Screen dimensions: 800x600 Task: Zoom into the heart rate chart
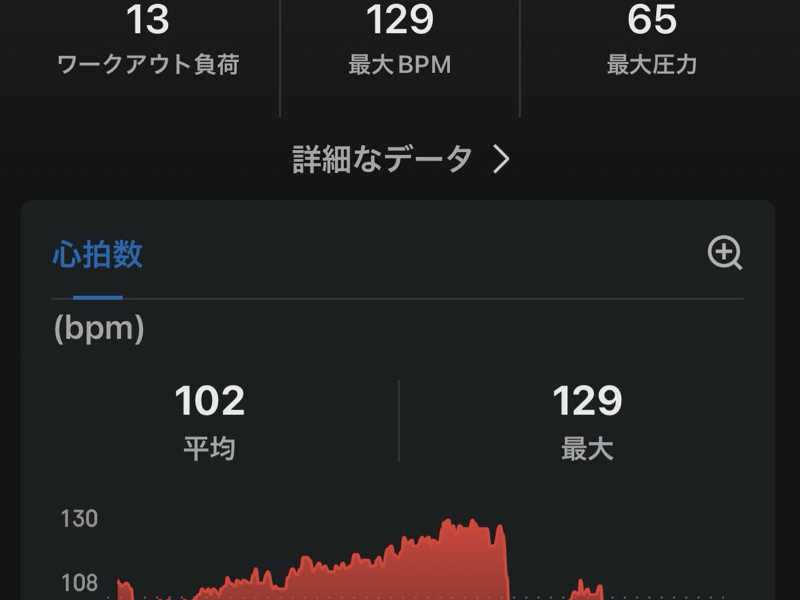tap(724, 254)
